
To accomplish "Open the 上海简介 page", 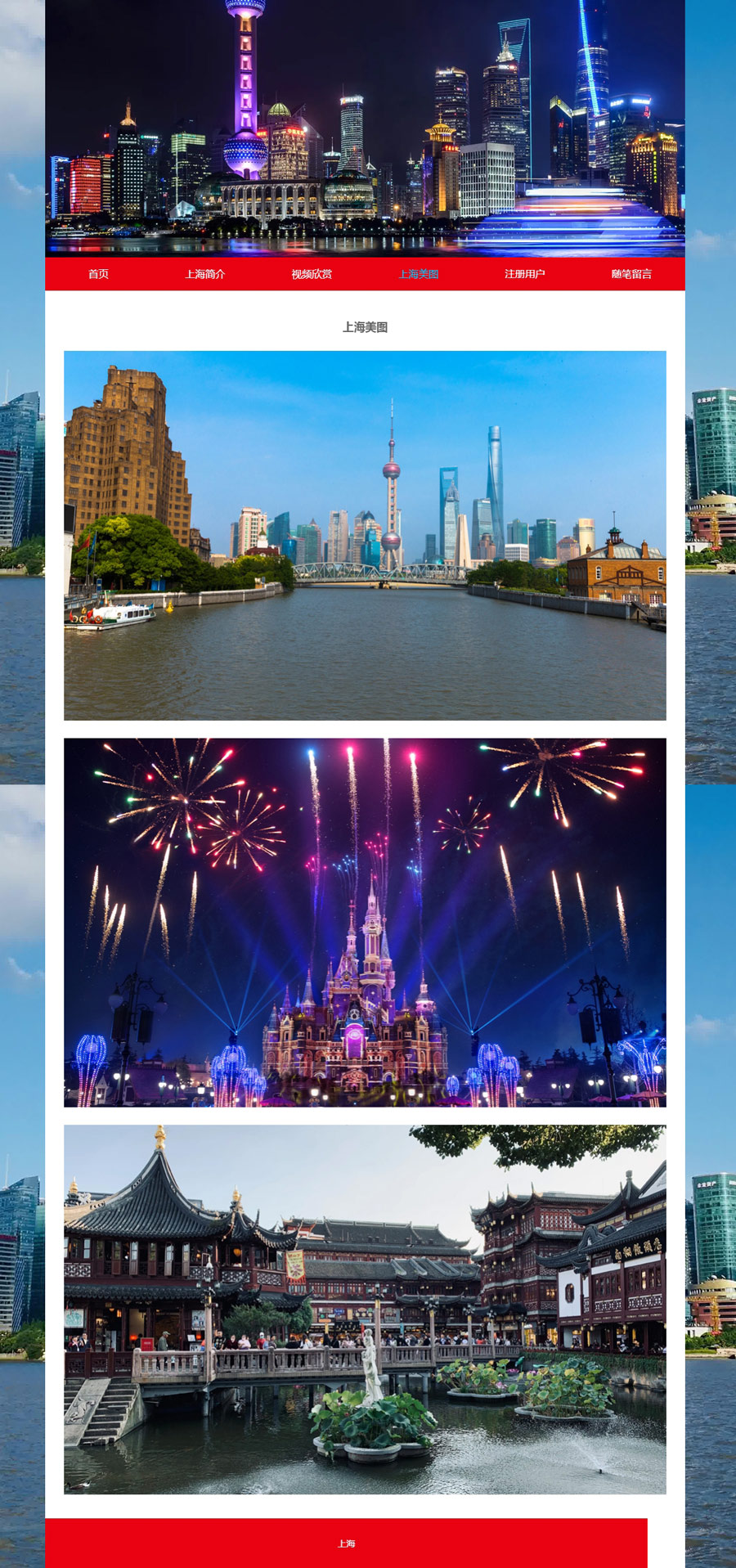I will coord(205,274).
